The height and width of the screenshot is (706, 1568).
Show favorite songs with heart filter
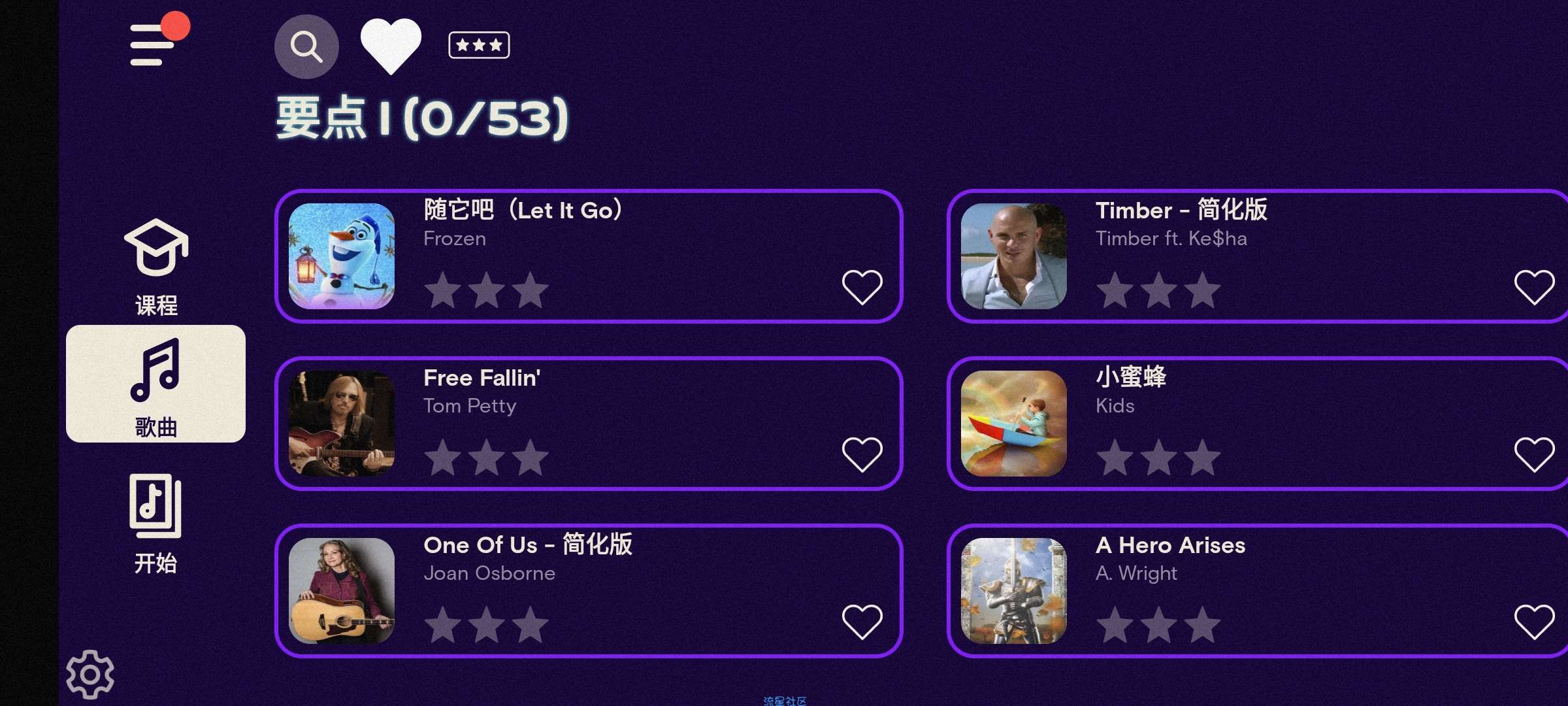[391, 45]
